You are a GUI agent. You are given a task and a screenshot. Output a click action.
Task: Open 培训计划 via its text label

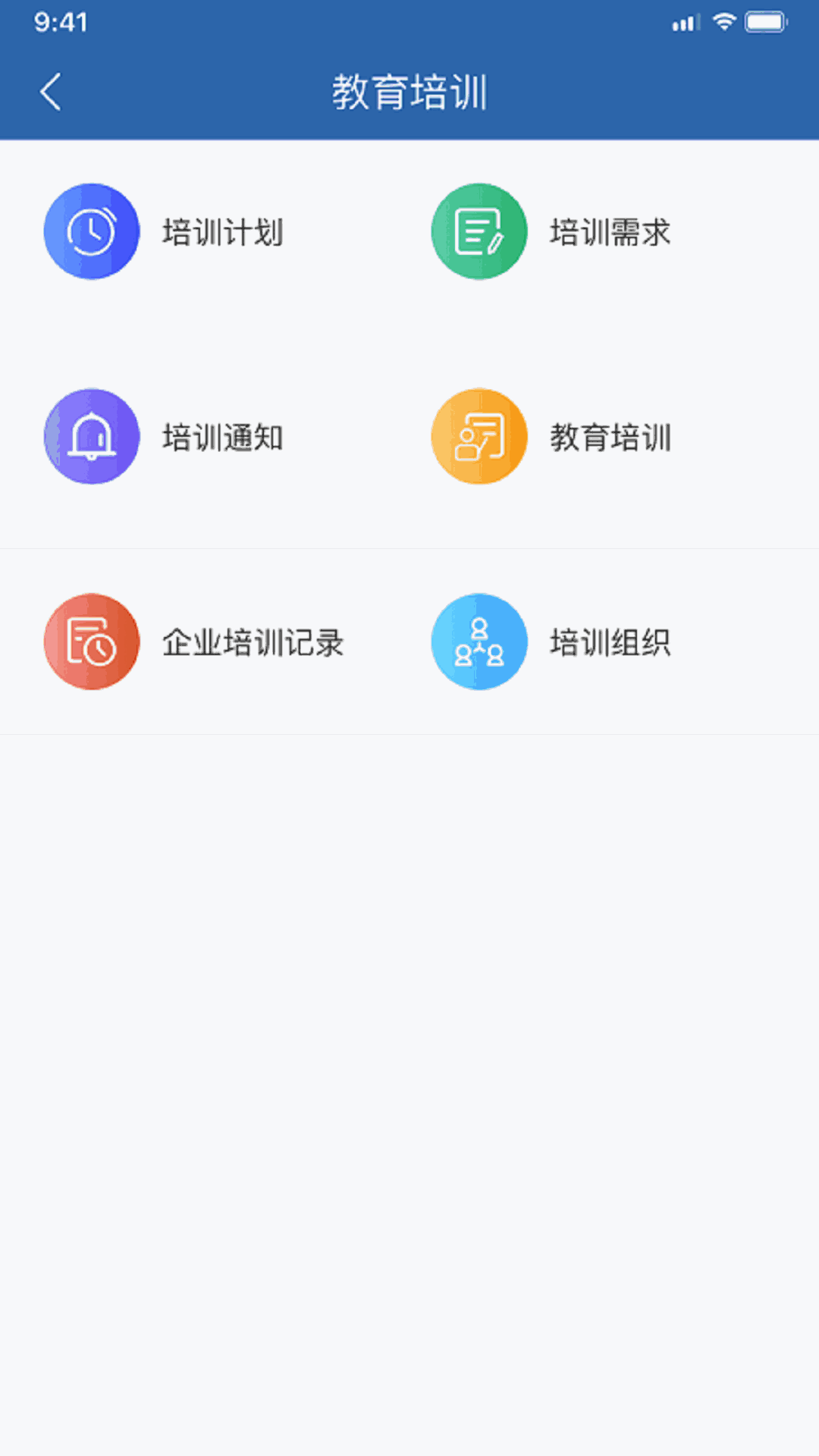(x=223, y=233)
